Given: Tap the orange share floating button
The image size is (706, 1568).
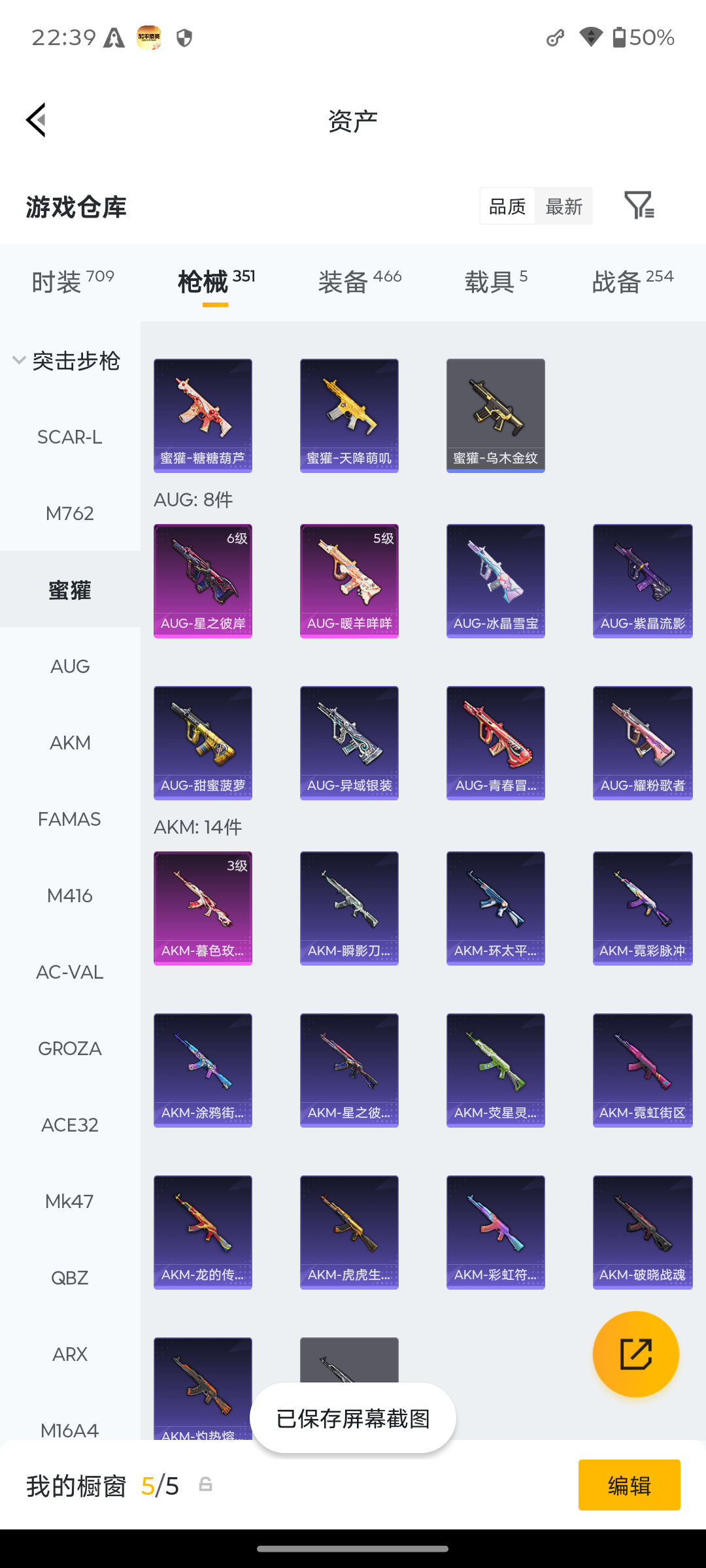Looking at the screenshot, I should click(636, 1354).
